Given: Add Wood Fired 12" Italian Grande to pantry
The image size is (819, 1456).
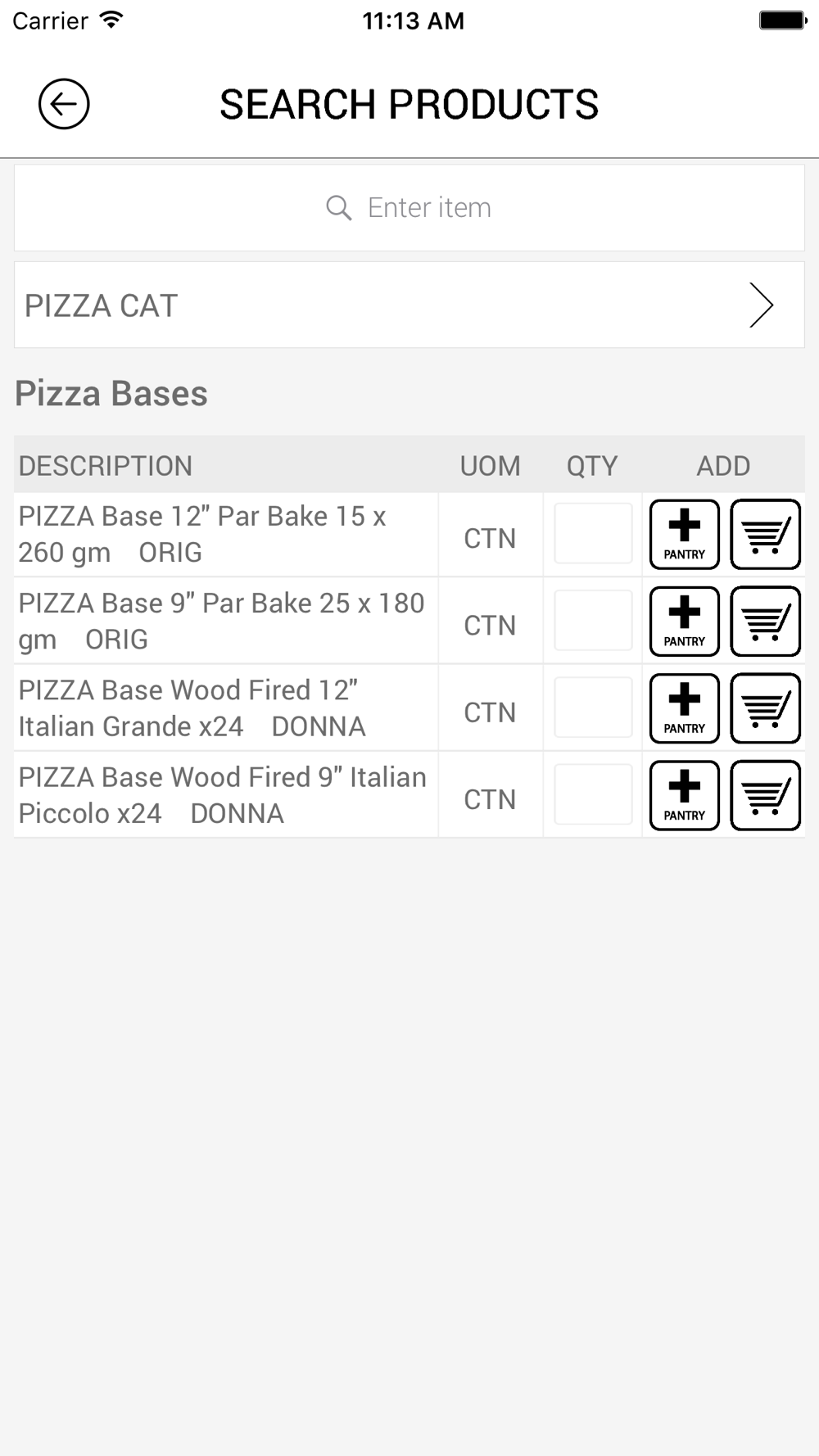Looking at the screenshot, I should tap(685, 708).
